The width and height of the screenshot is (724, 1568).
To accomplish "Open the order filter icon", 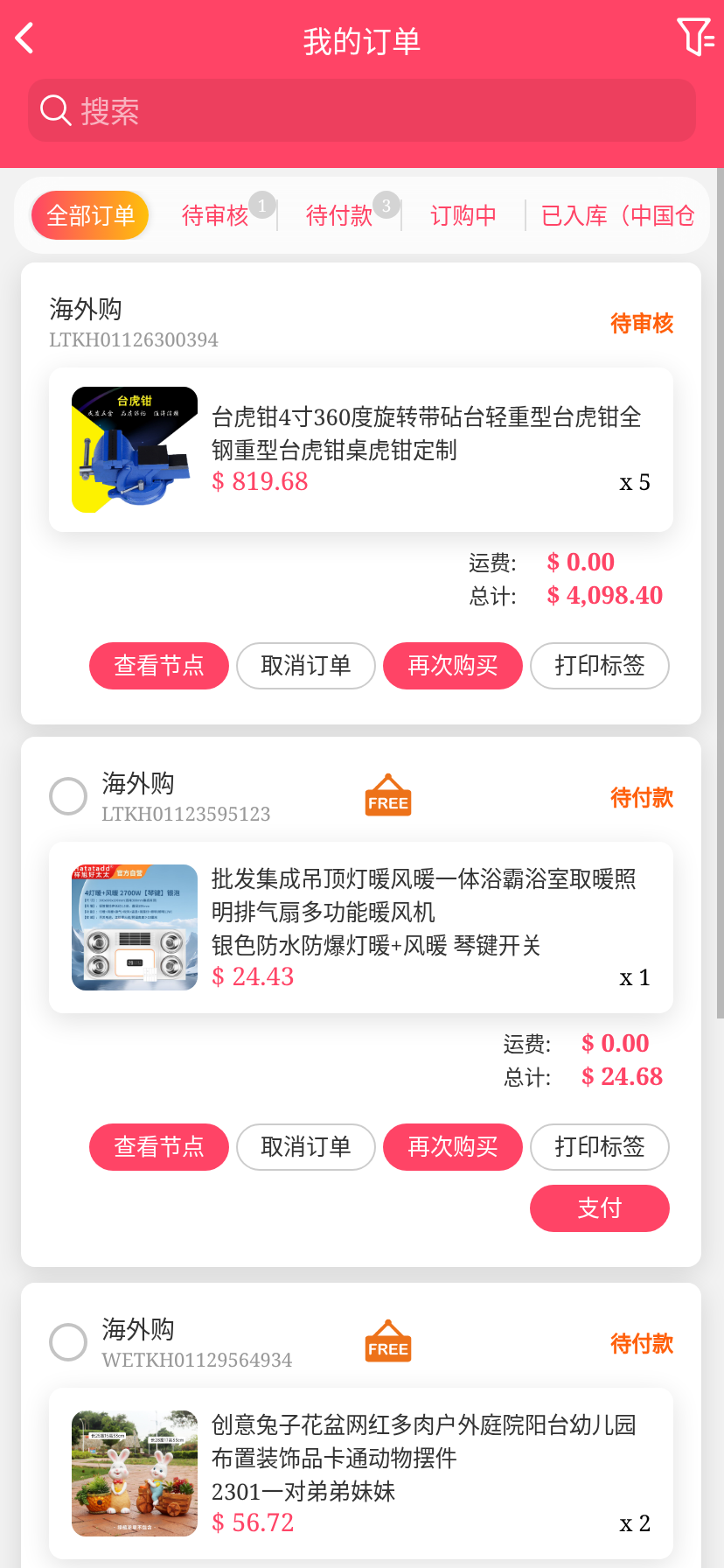I will tap(695, 37).
